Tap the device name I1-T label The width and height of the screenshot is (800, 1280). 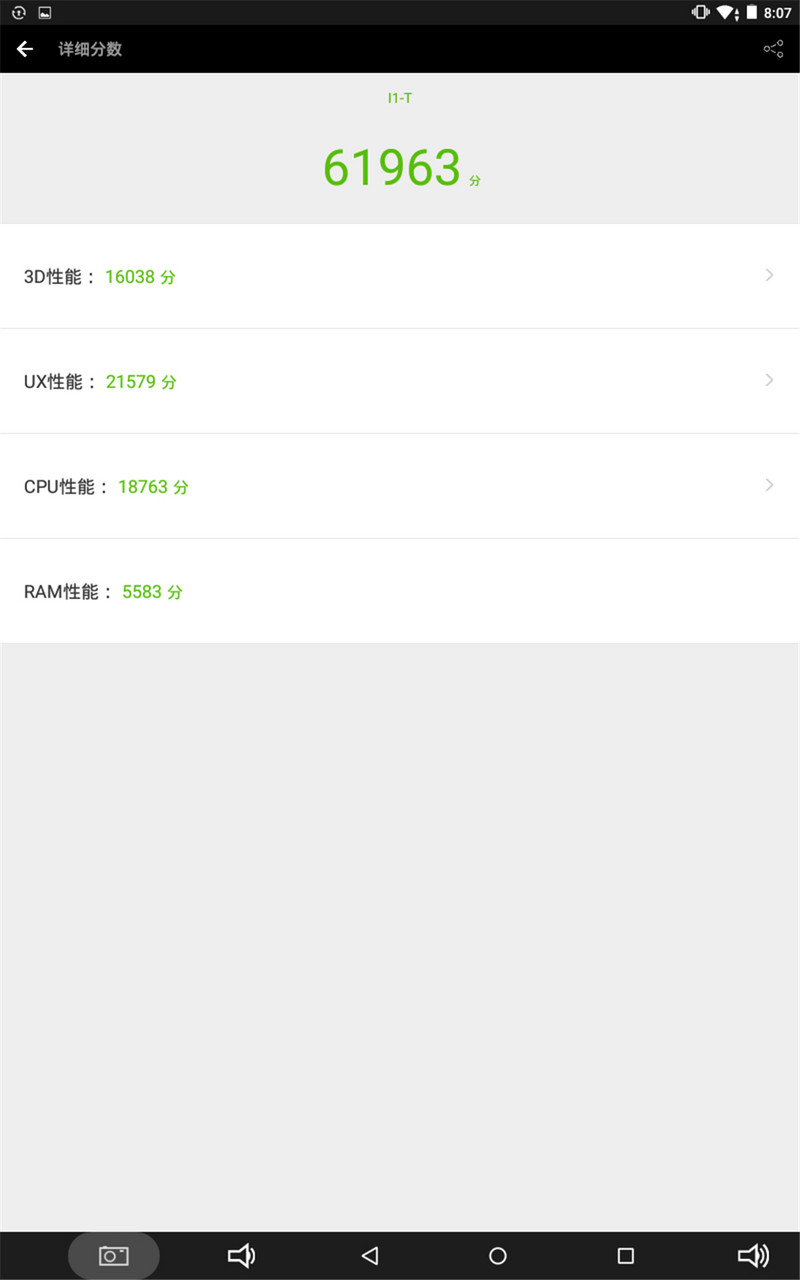point(399,98)
